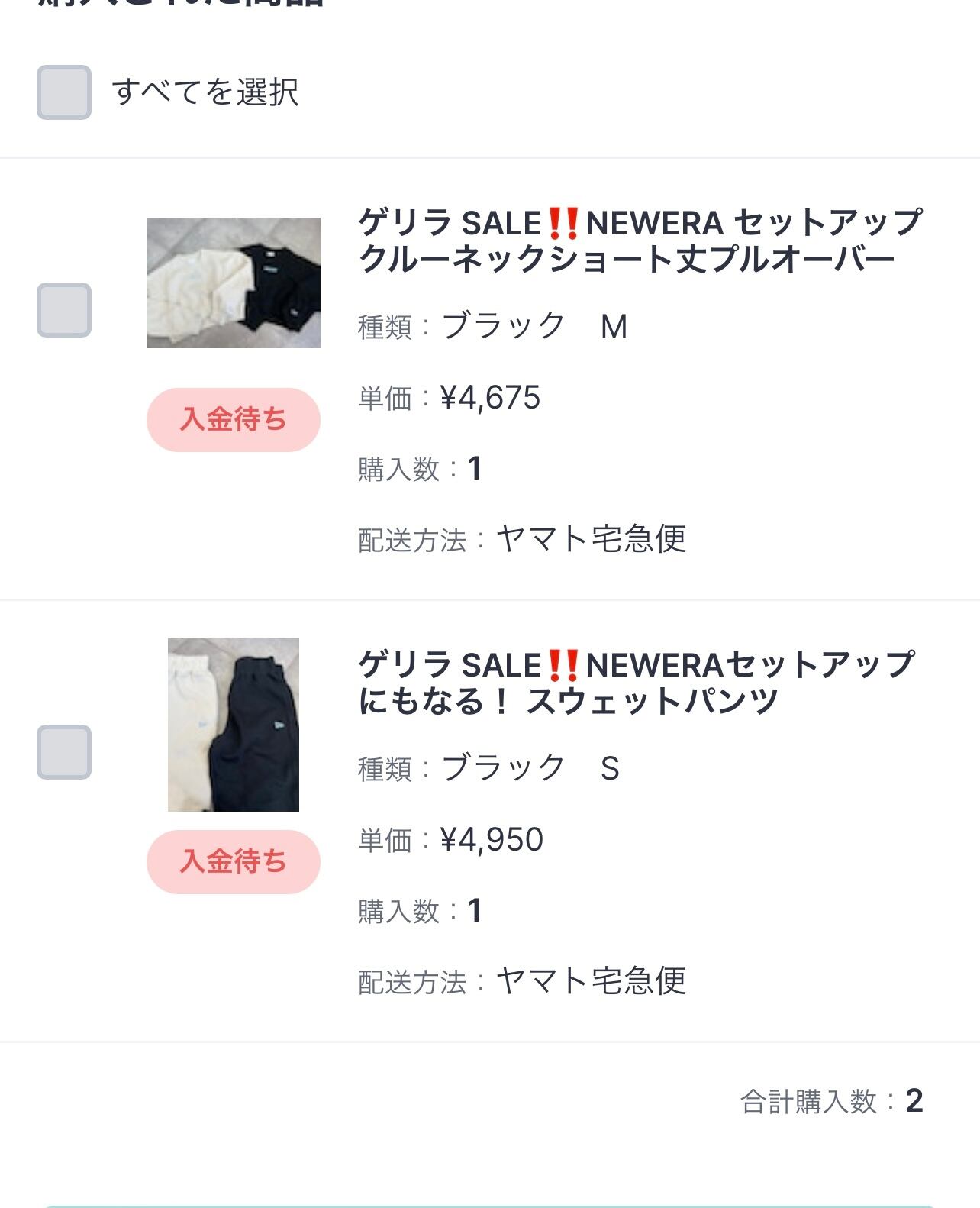Viewport: 980px width, 1208px height.
Task: Select the スウェットパンツ item checkbox
Action: click(64, 752)
